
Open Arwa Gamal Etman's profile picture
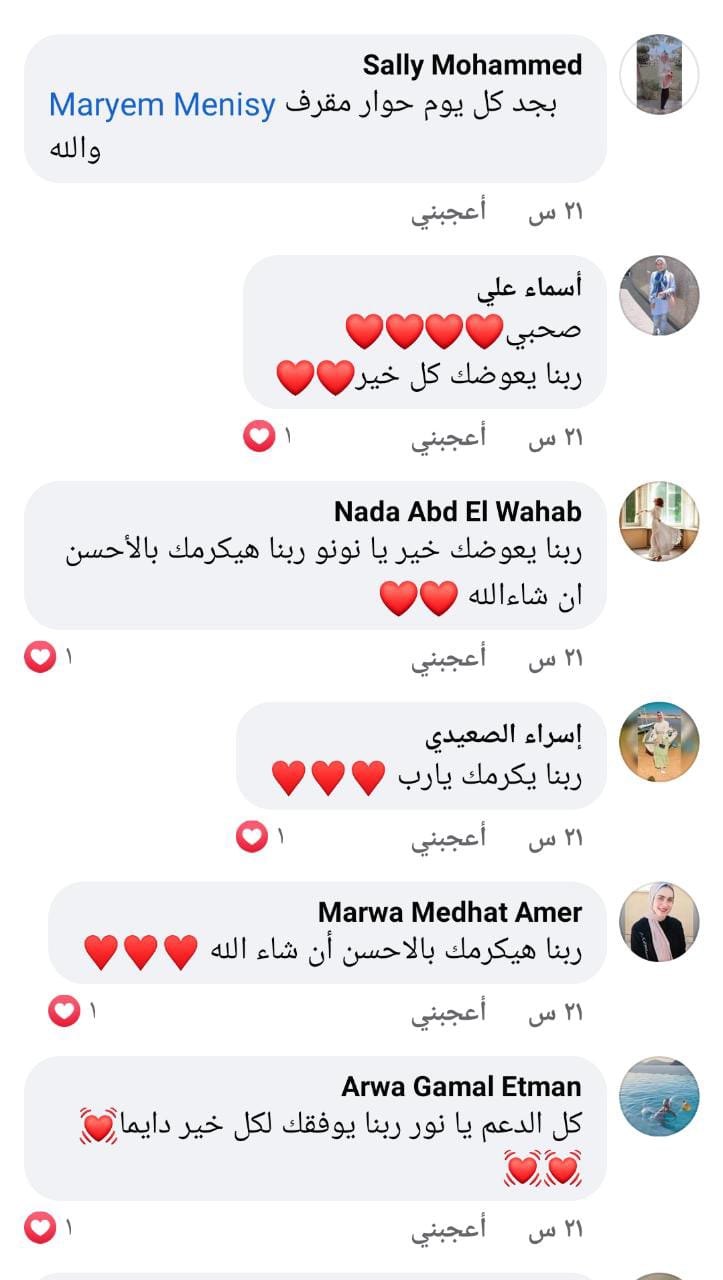[659, 1097]
